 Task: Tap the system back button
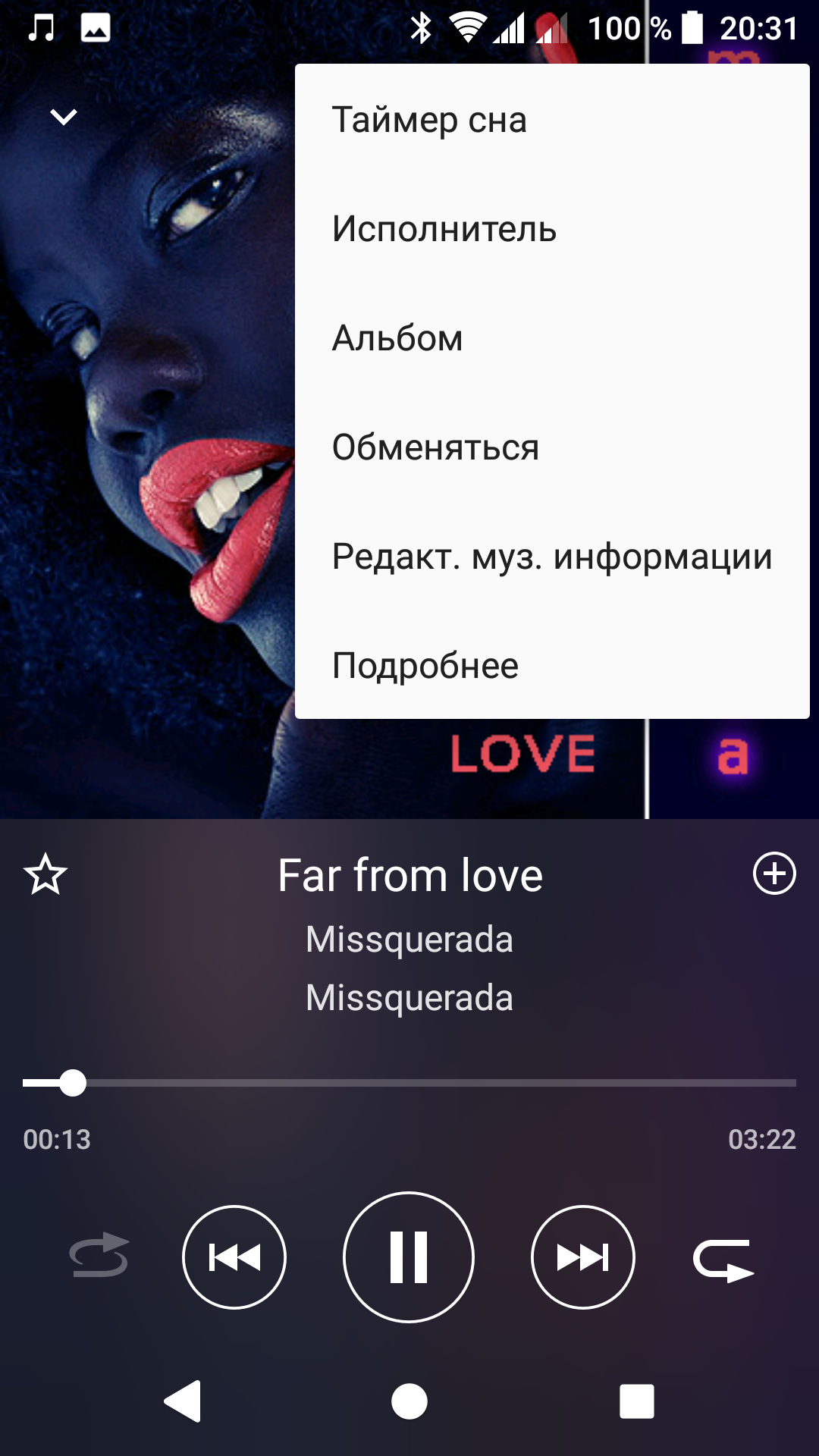click(x=183, y=1401)
